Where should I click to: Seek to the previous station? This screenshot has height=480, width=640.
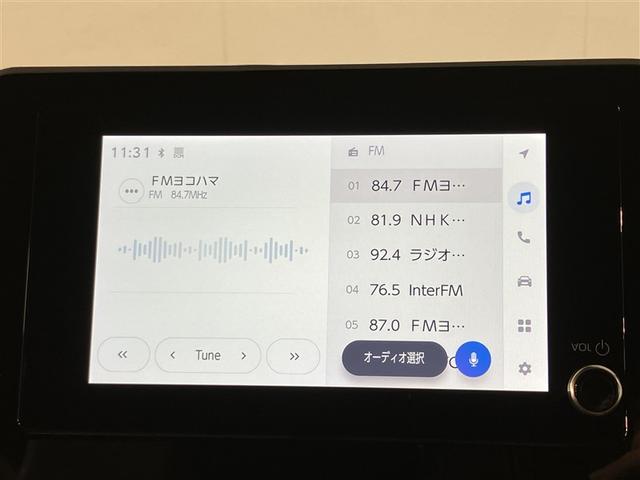pyautogui.click(x=123, y=355)
